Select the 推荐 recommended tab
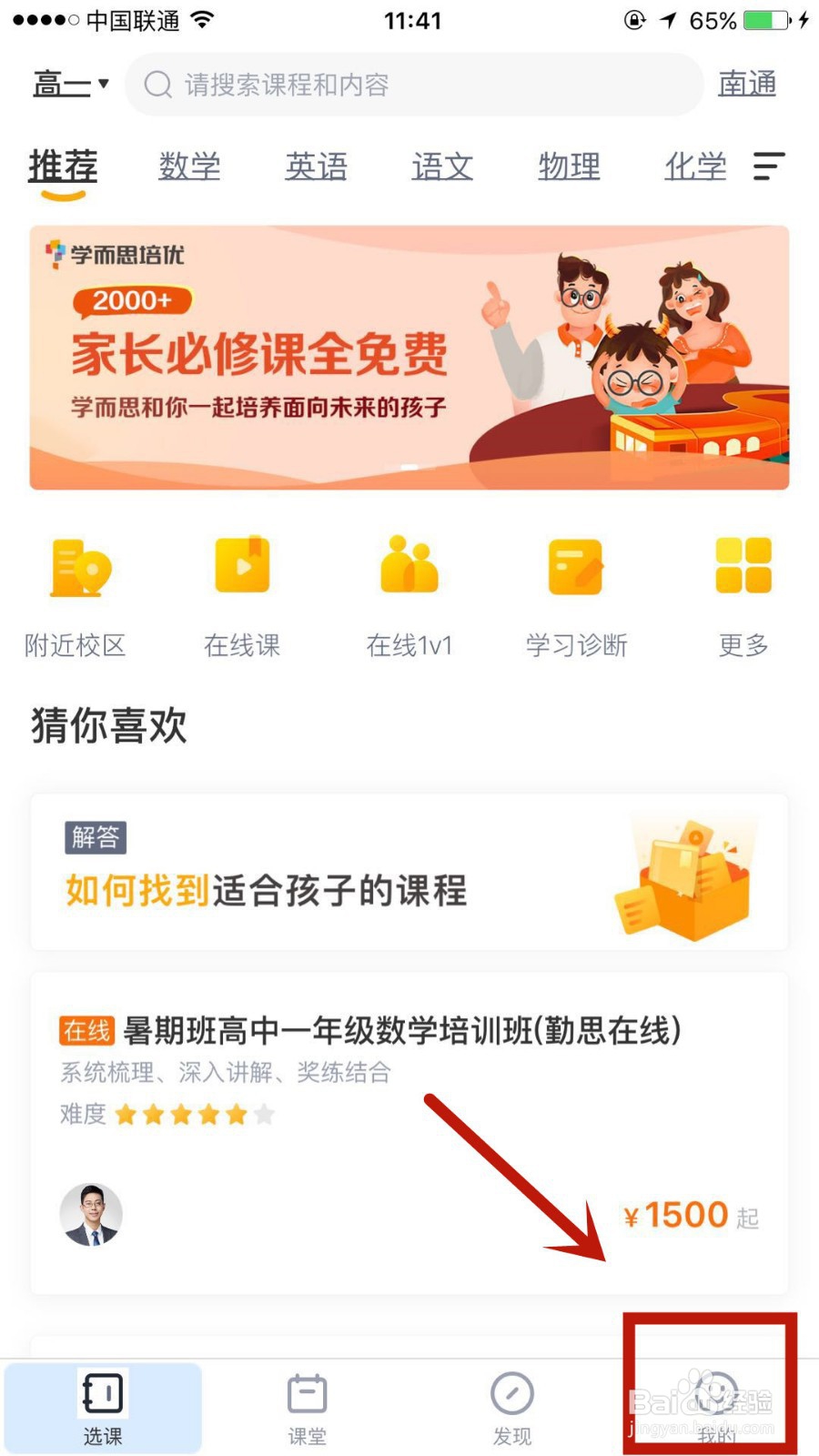Viewport: 819px width, 1456px height. [x=61, y=167]
